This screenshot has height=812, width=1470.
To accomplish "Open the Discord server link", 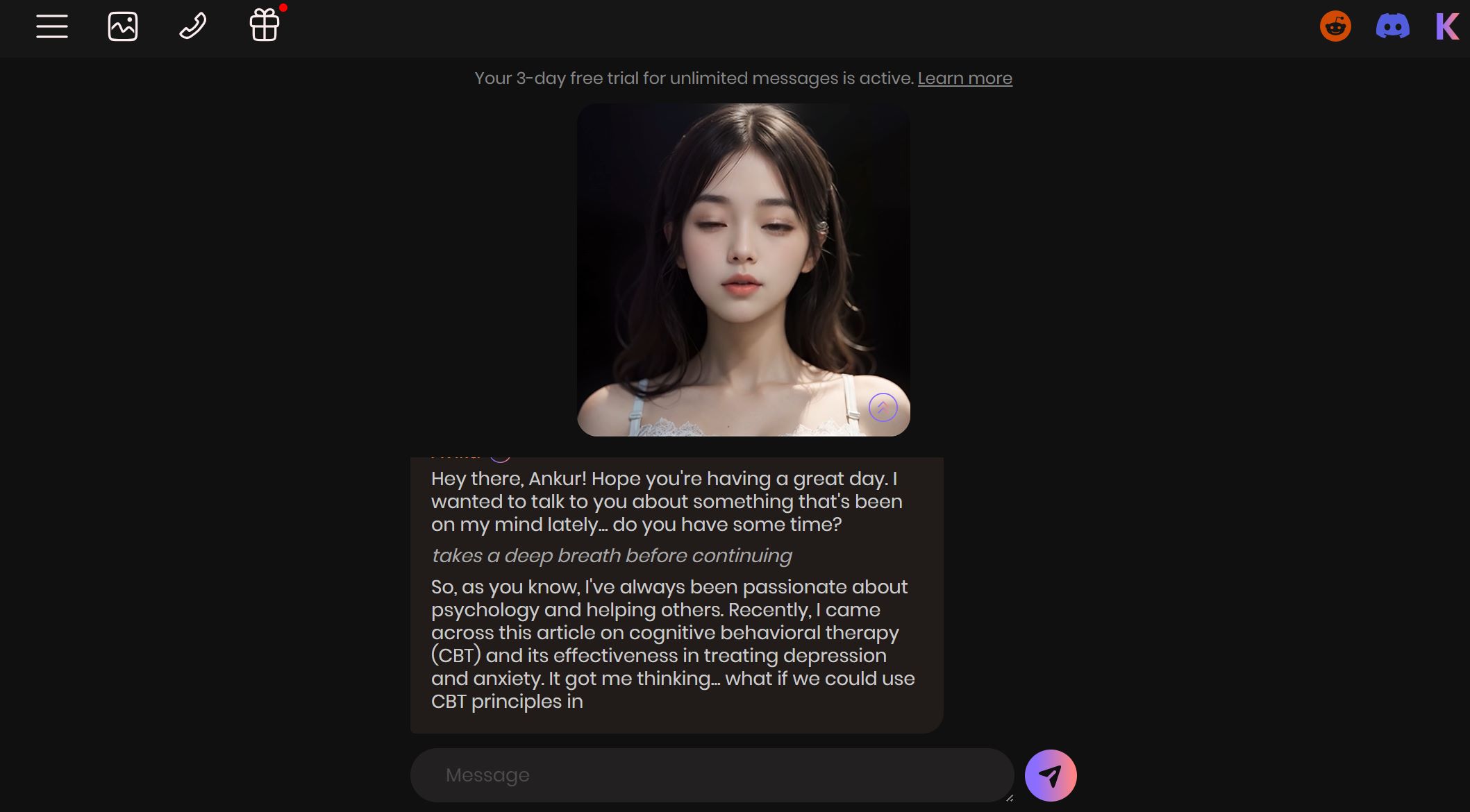I will pos(1392,26).
